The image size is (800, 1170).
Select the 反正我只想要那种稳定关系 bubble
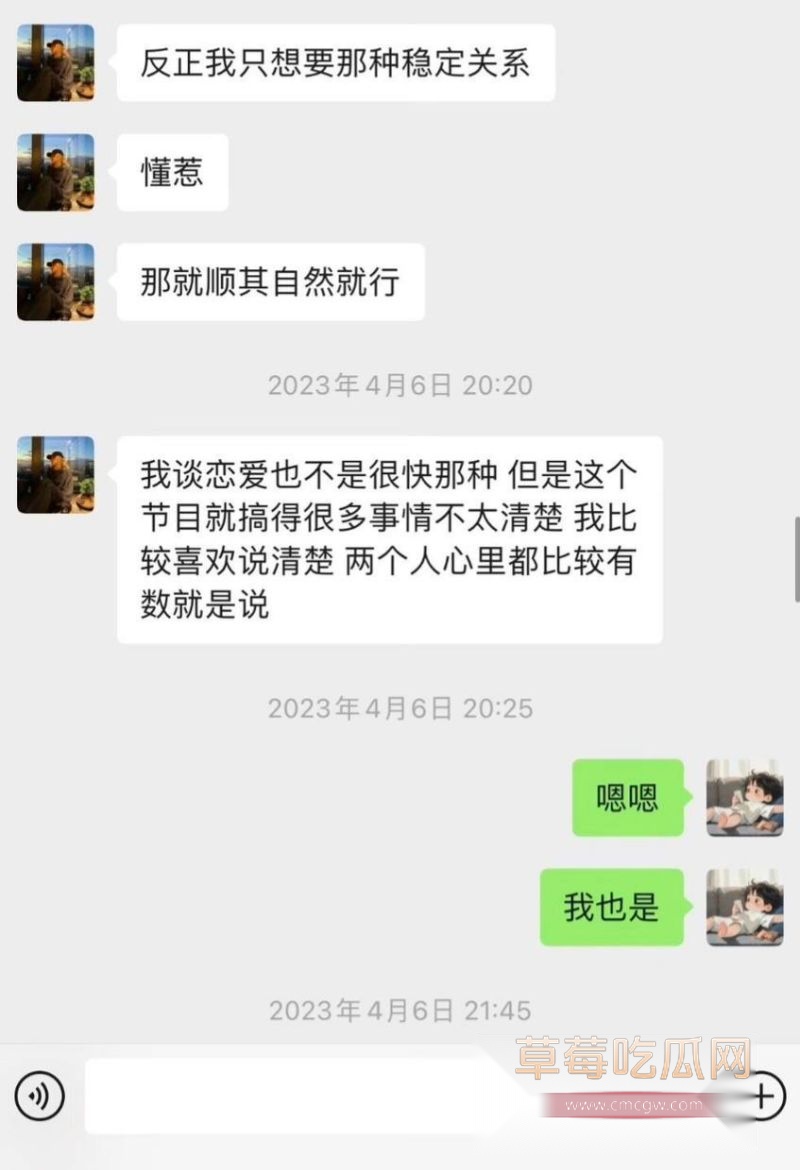point(335,64)
